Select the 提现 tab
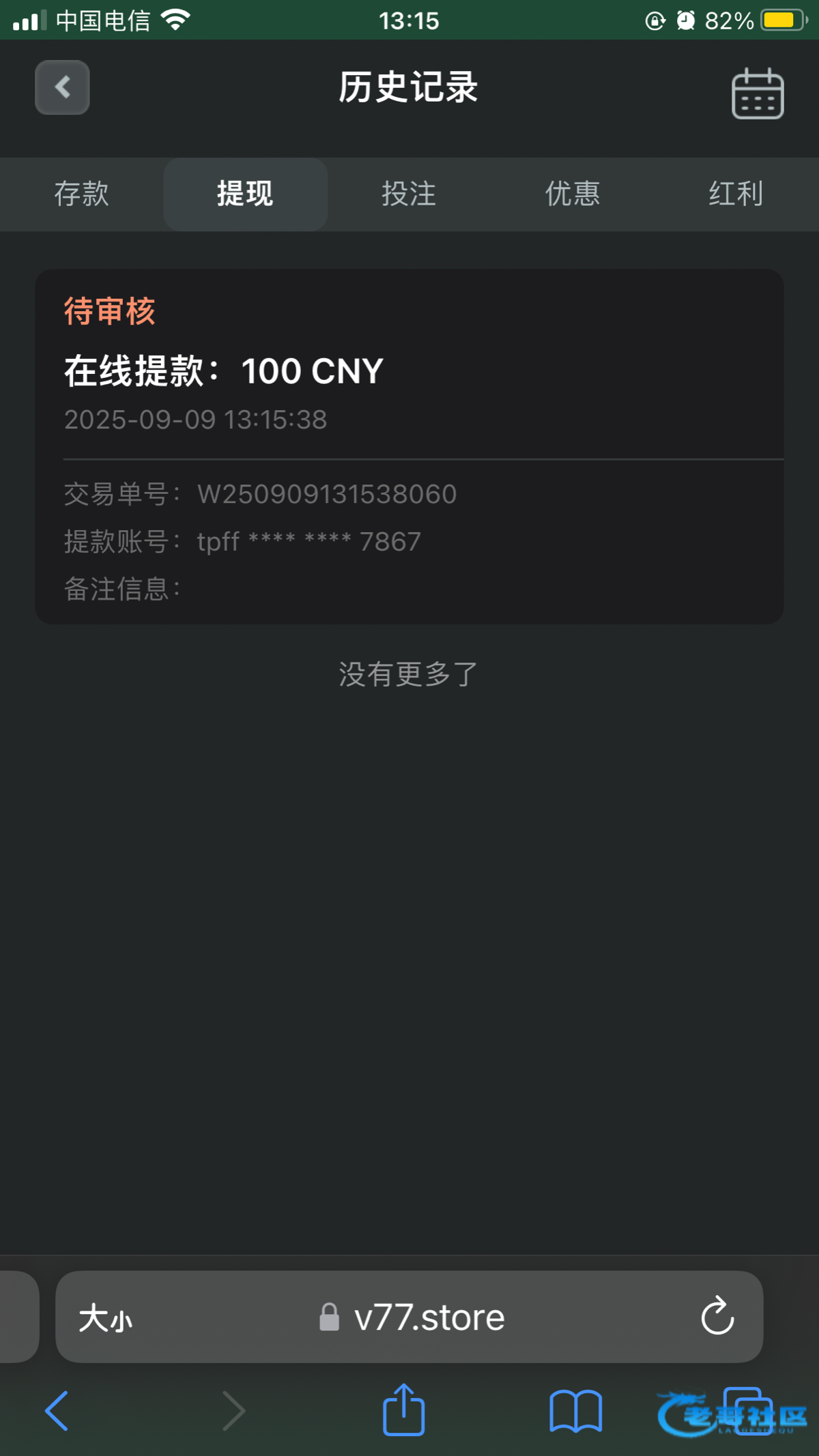The height and width of the screenshot is (1456, 819). pos(245,194)
